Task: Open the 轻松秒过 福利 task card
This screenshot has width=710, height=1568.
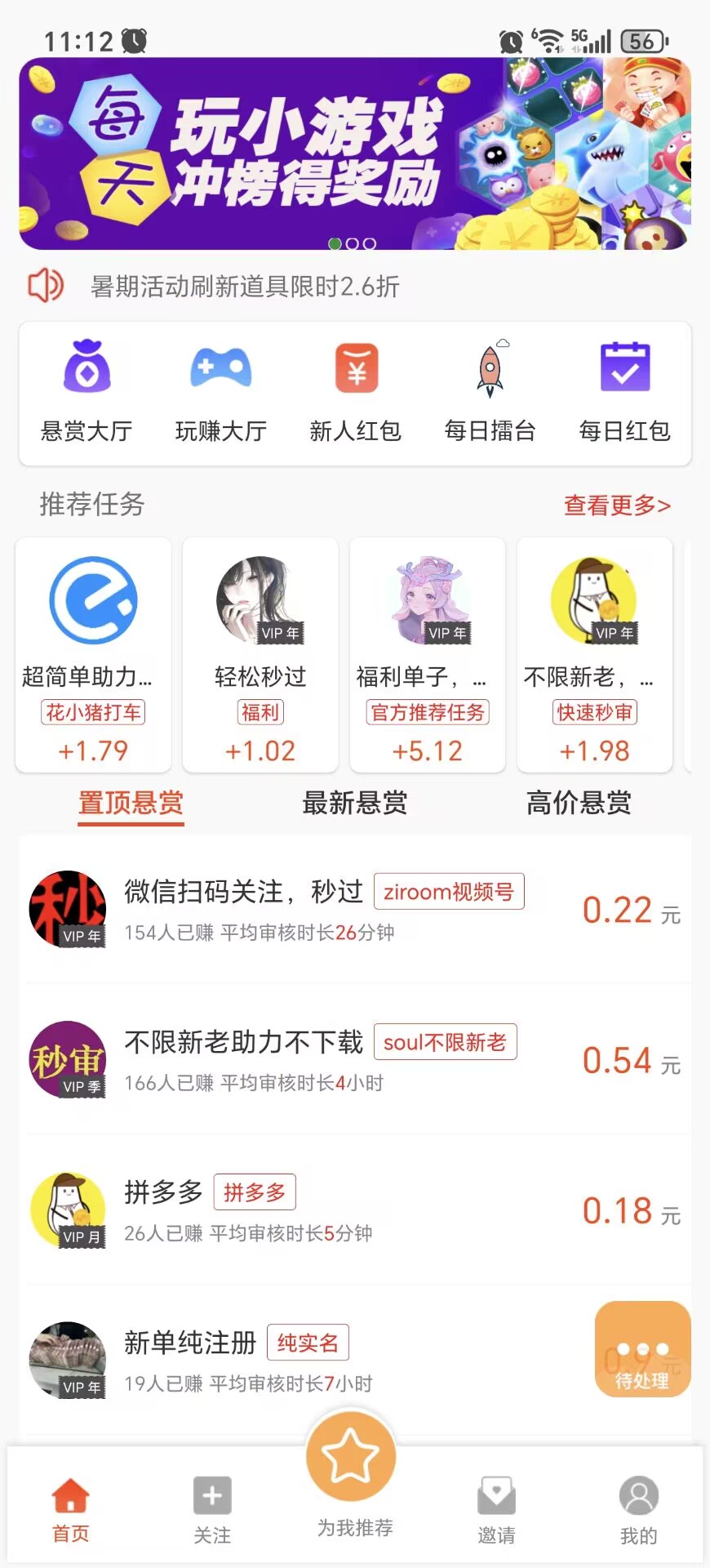Action: tap(260, 654)
